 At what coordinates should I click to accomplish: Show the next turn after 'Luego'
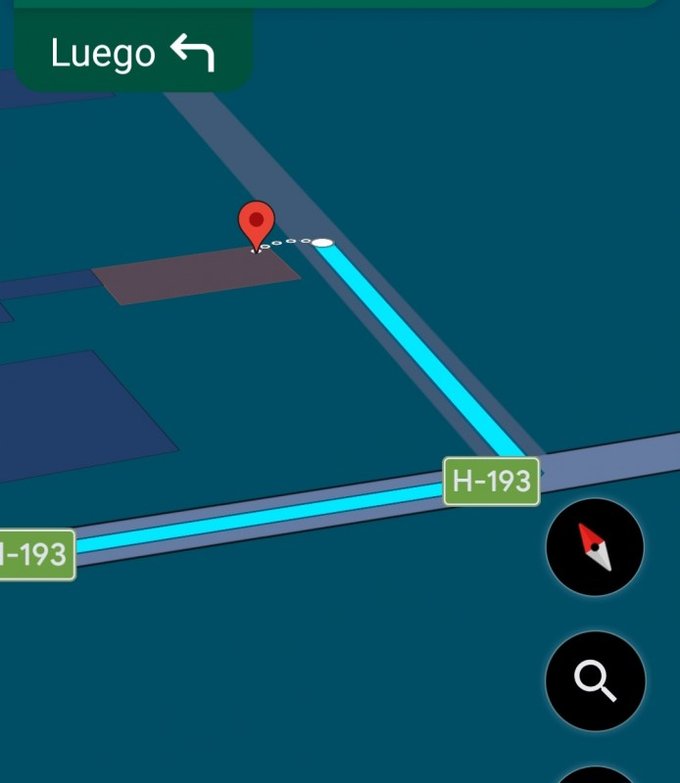click(133, 53)
